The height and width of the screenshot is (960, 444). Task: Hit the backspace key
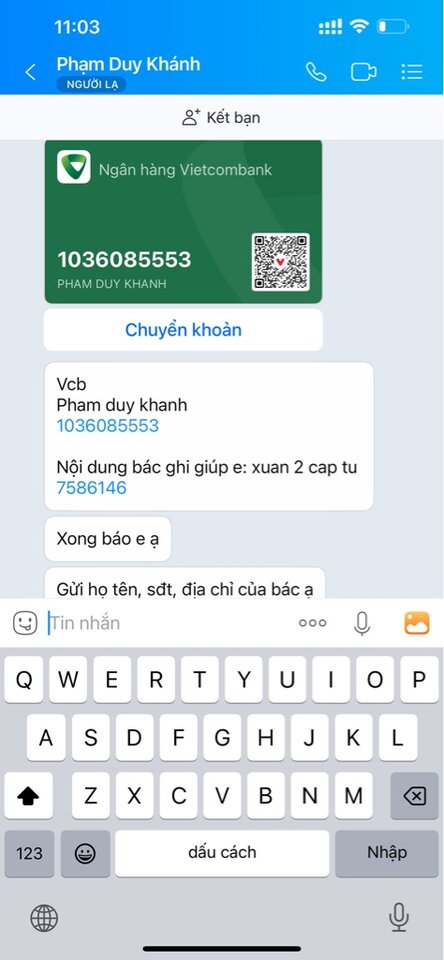[415, 795]
